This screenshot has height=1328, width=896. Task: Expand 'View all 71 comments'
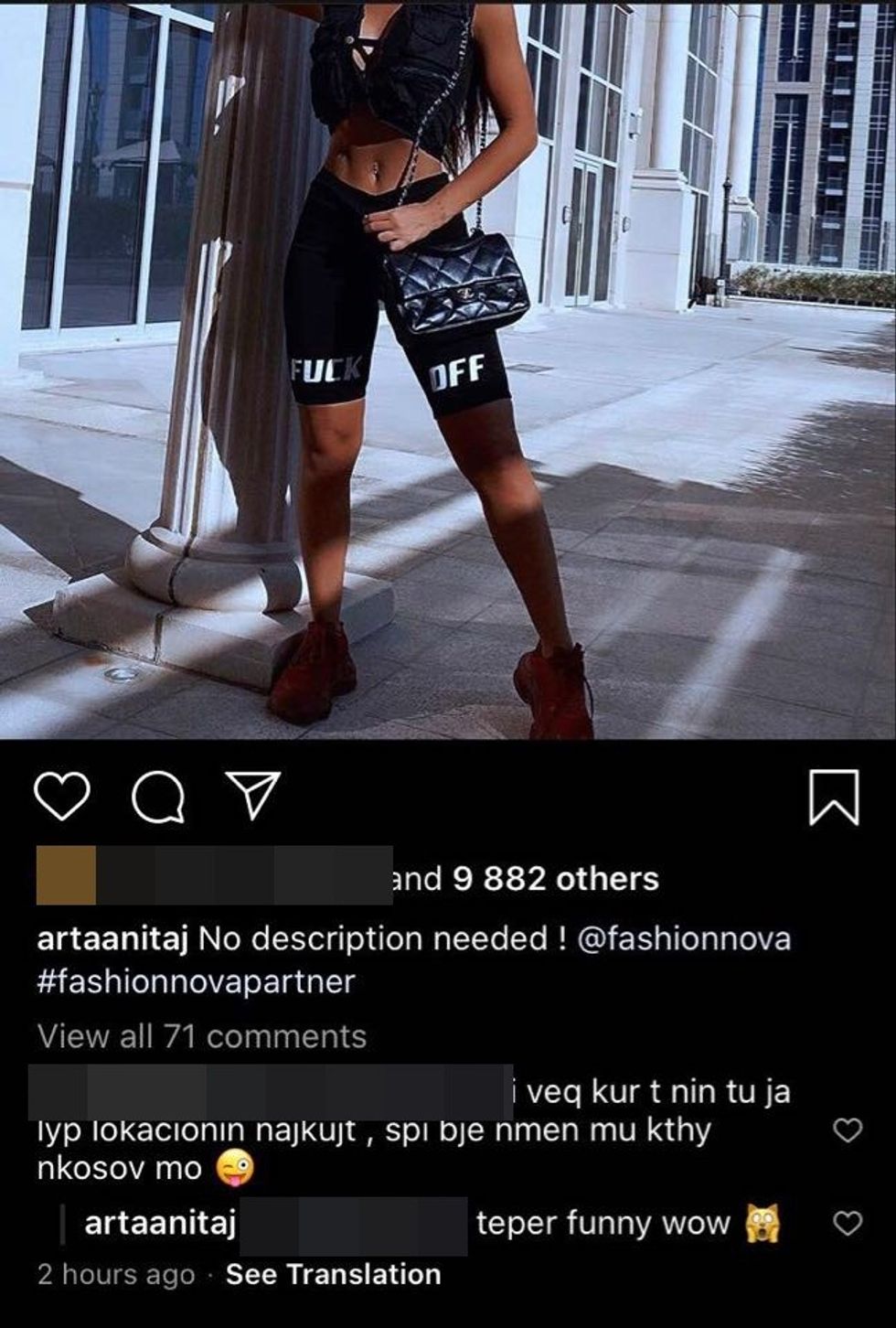tap(199, 1036)
